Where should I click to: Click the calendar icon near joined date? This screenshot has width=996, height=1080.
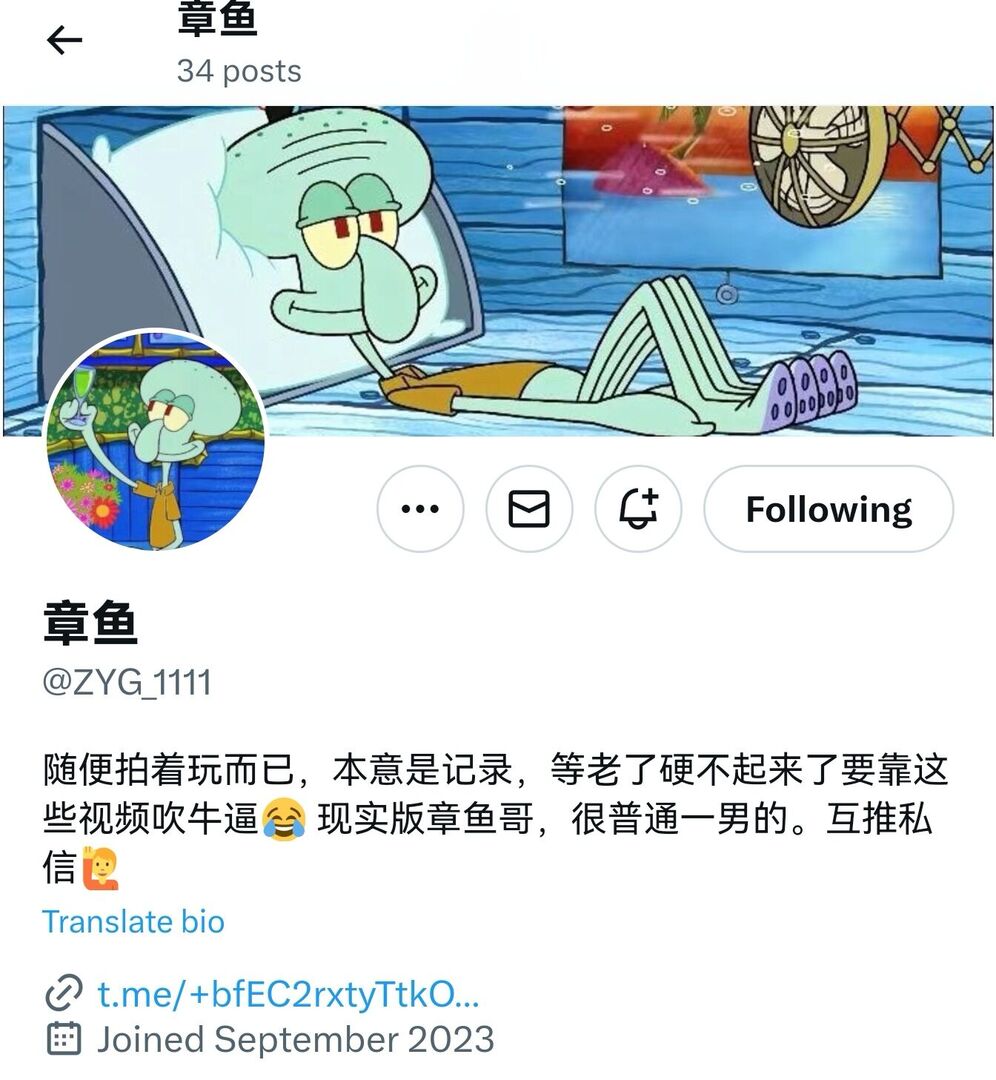[x=62, y=1040]
